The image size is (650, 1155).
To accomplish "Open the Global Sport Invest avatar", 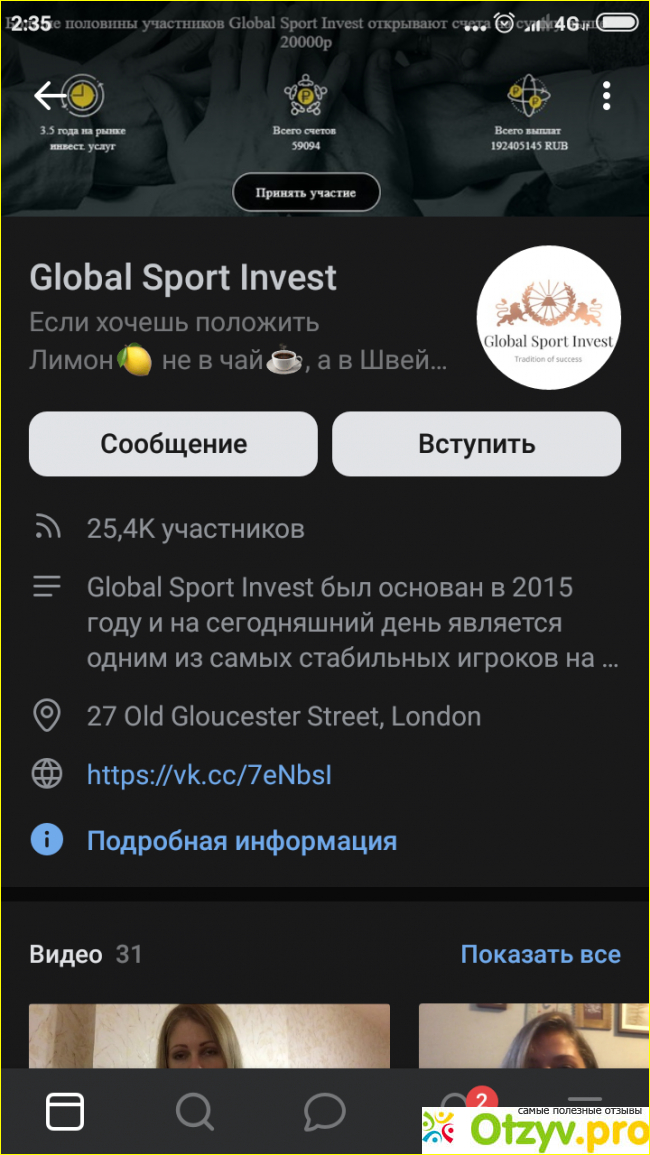I will (548, 317).
